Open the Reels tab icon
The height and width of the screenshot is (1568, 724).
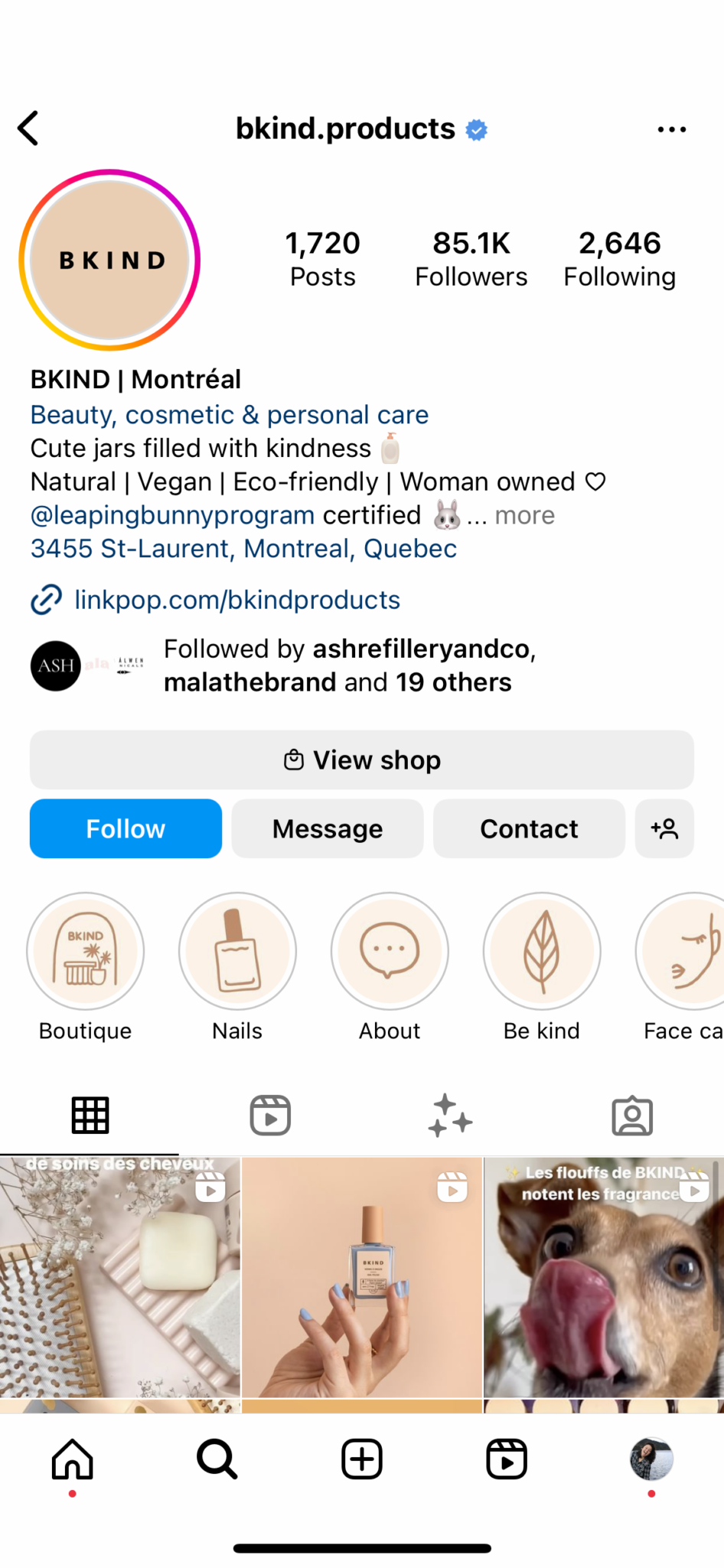pos(270,1115)
